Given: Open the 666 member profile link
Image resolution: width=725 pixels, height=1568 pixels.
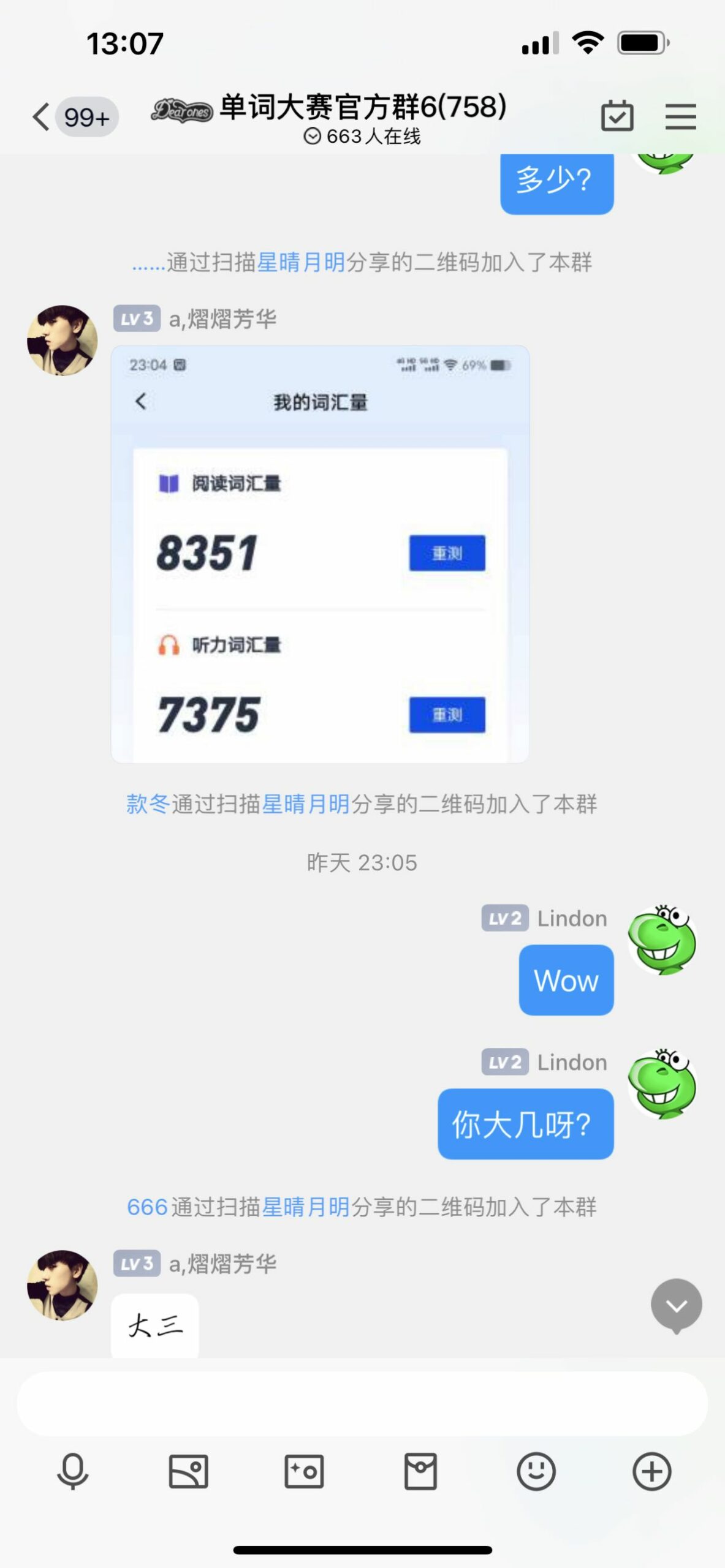Looking at the screenshot, I should [x=147, y=1207].
